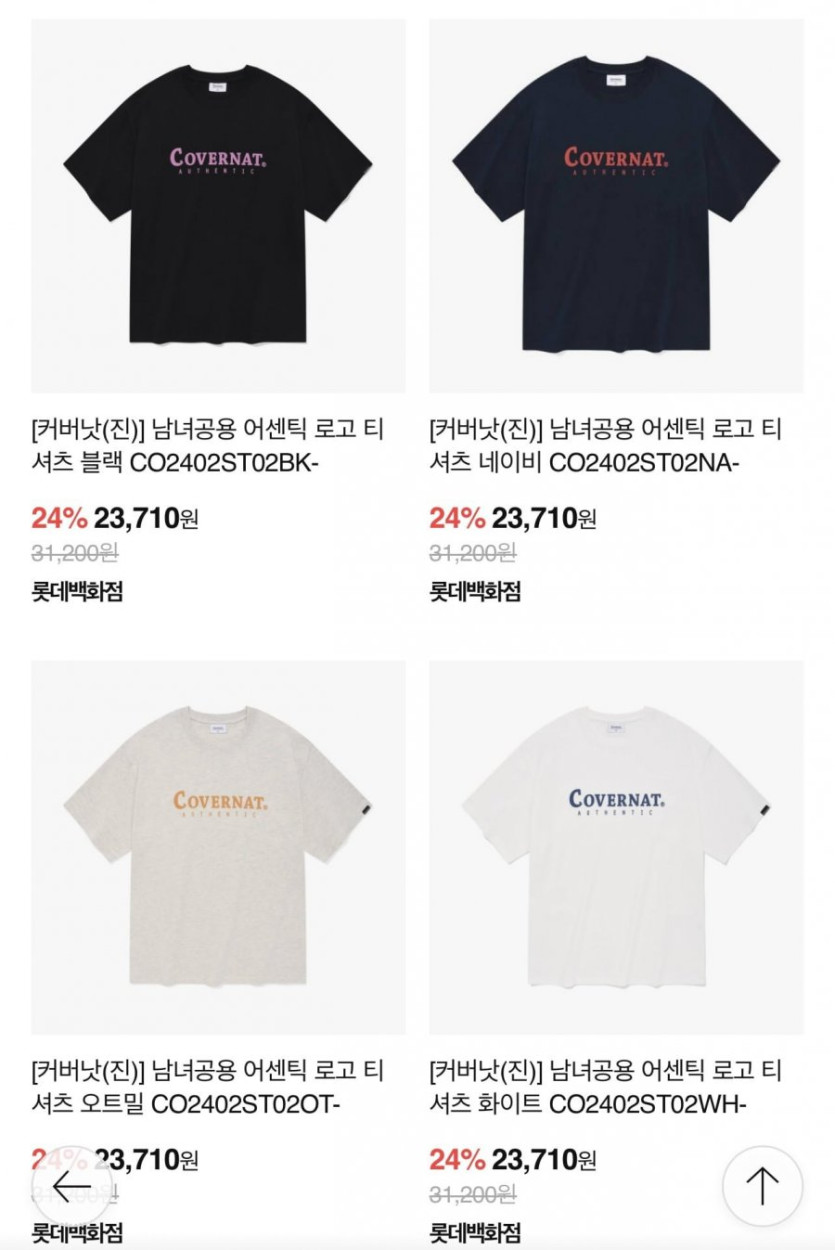The height and width of the screenshot is (1250, 835).
Task: Open the white Covernat t-shirt listing
Action: pos(616,846)
